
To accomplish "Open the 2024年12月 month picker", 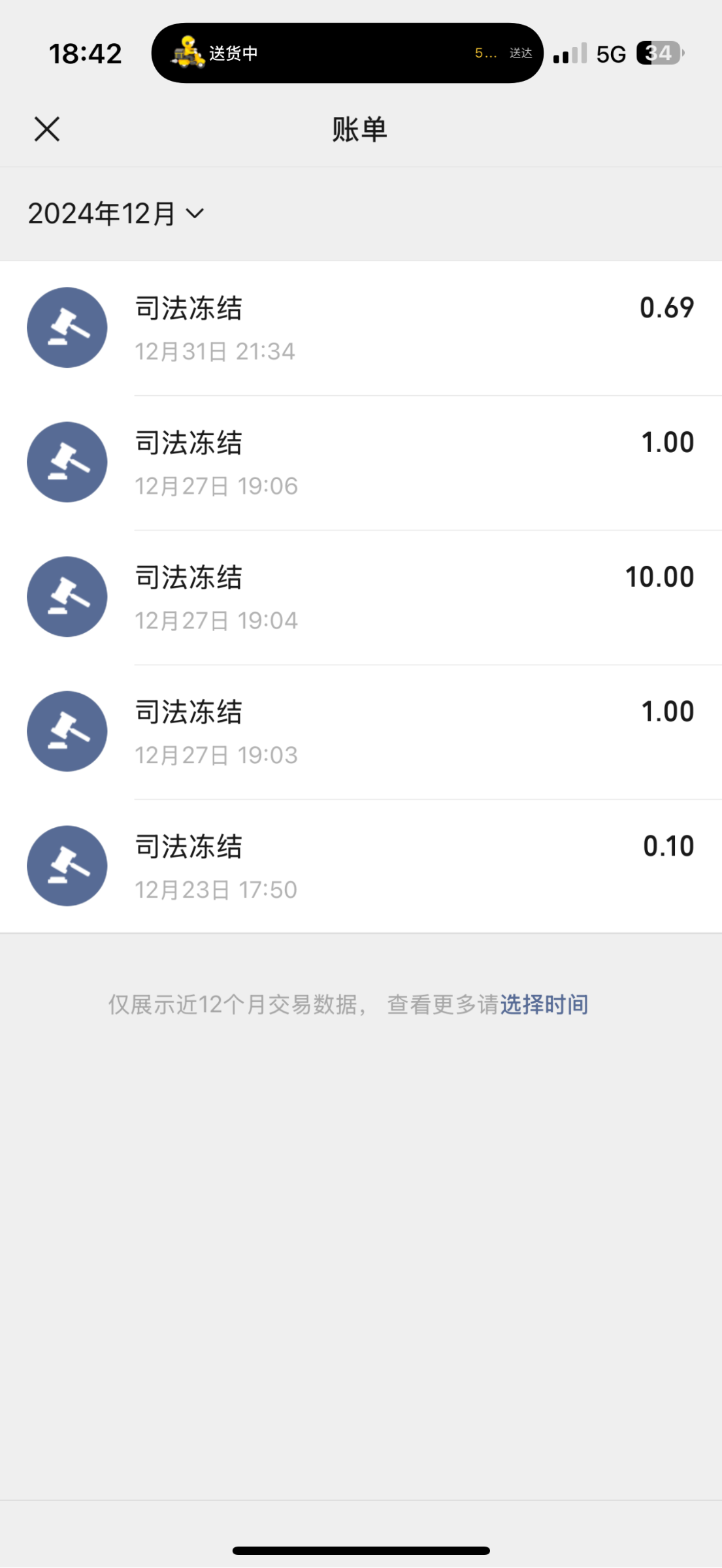I will 116,214.
